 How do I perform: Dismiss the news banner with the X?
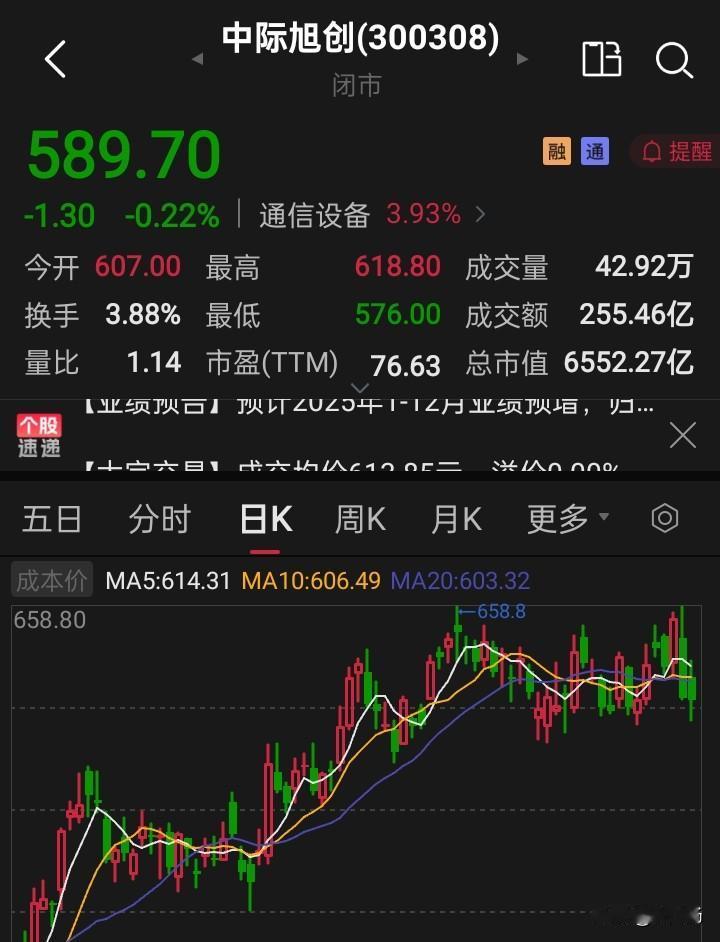coord(683,434)
